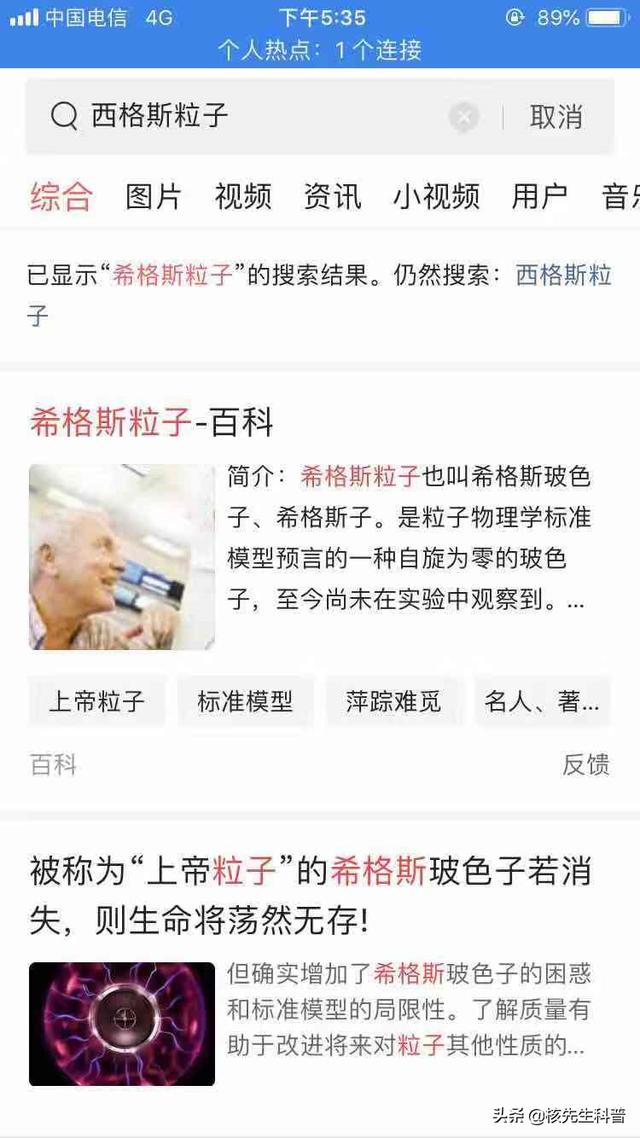This screenshot has width=640, height=1138.
Task: Switch to the 图片 tab
Action: [x=153, y=196]
